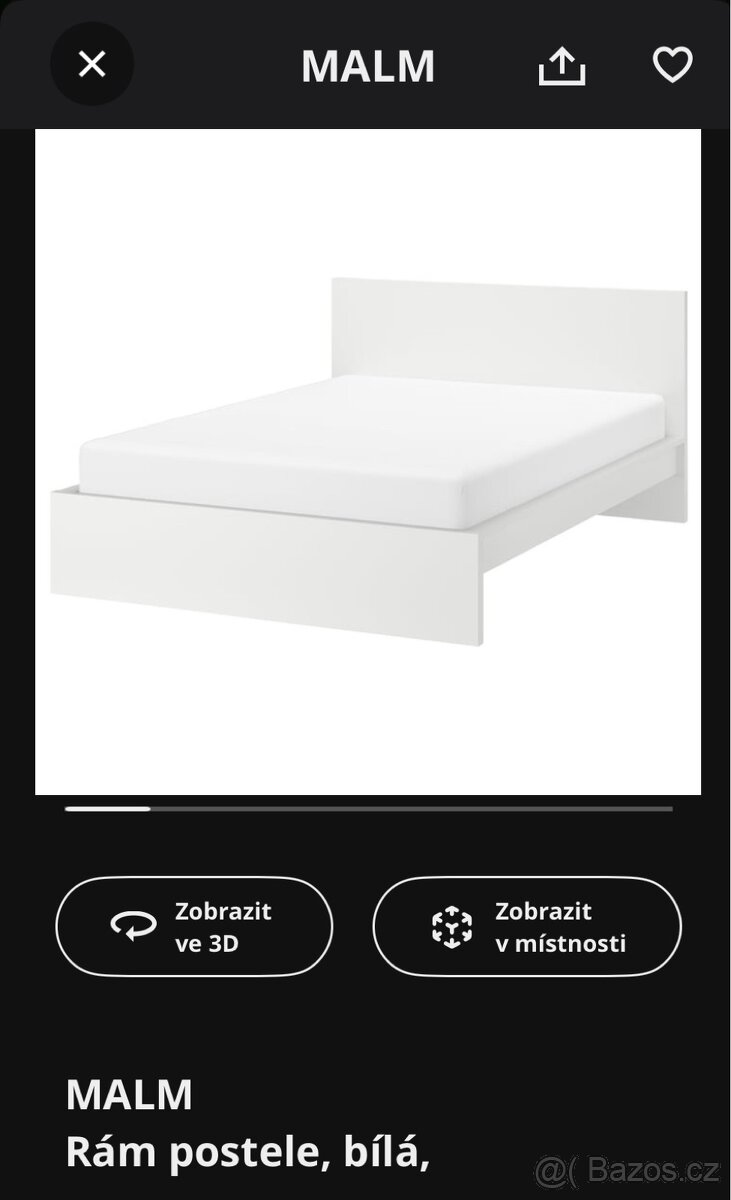Tap the AR cube icon in Zobrazit v místnosti
The width and height of the screenshot is (731, 1200).
[452, 927]
